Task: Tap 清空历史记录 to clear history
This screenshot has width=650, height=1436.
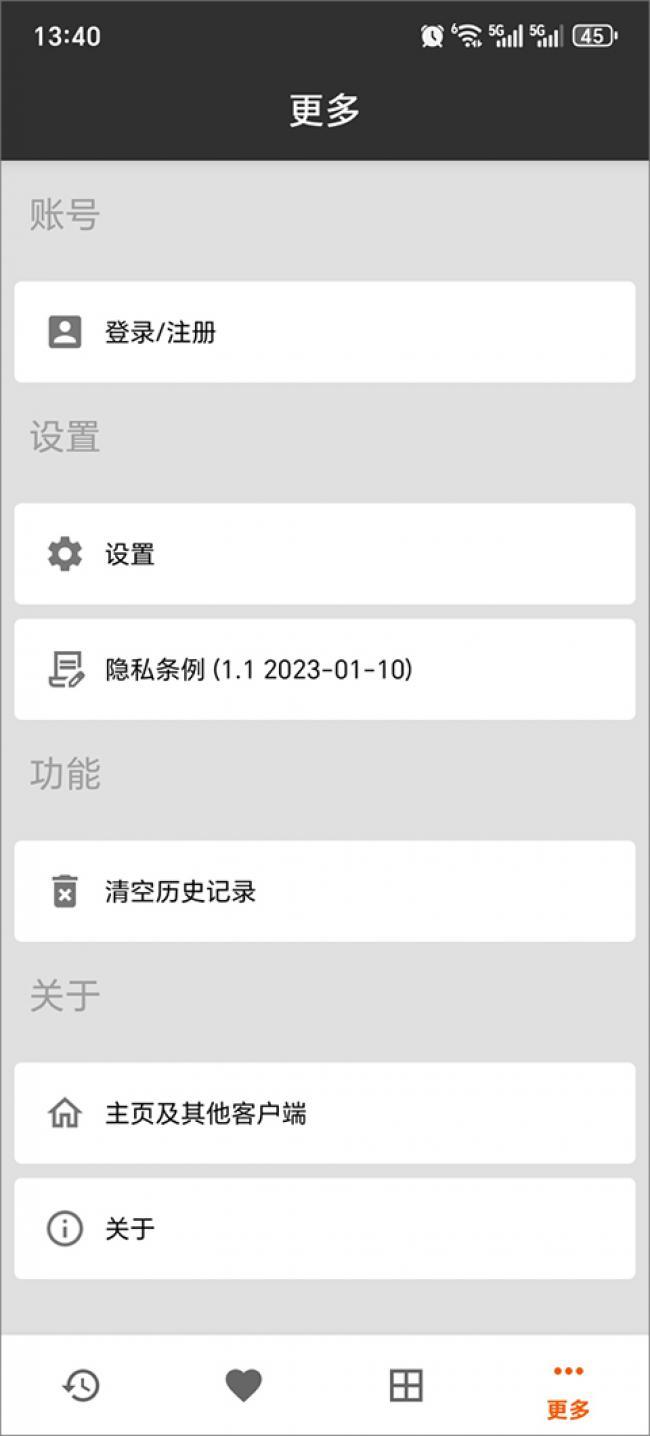Action: (324, 891)
